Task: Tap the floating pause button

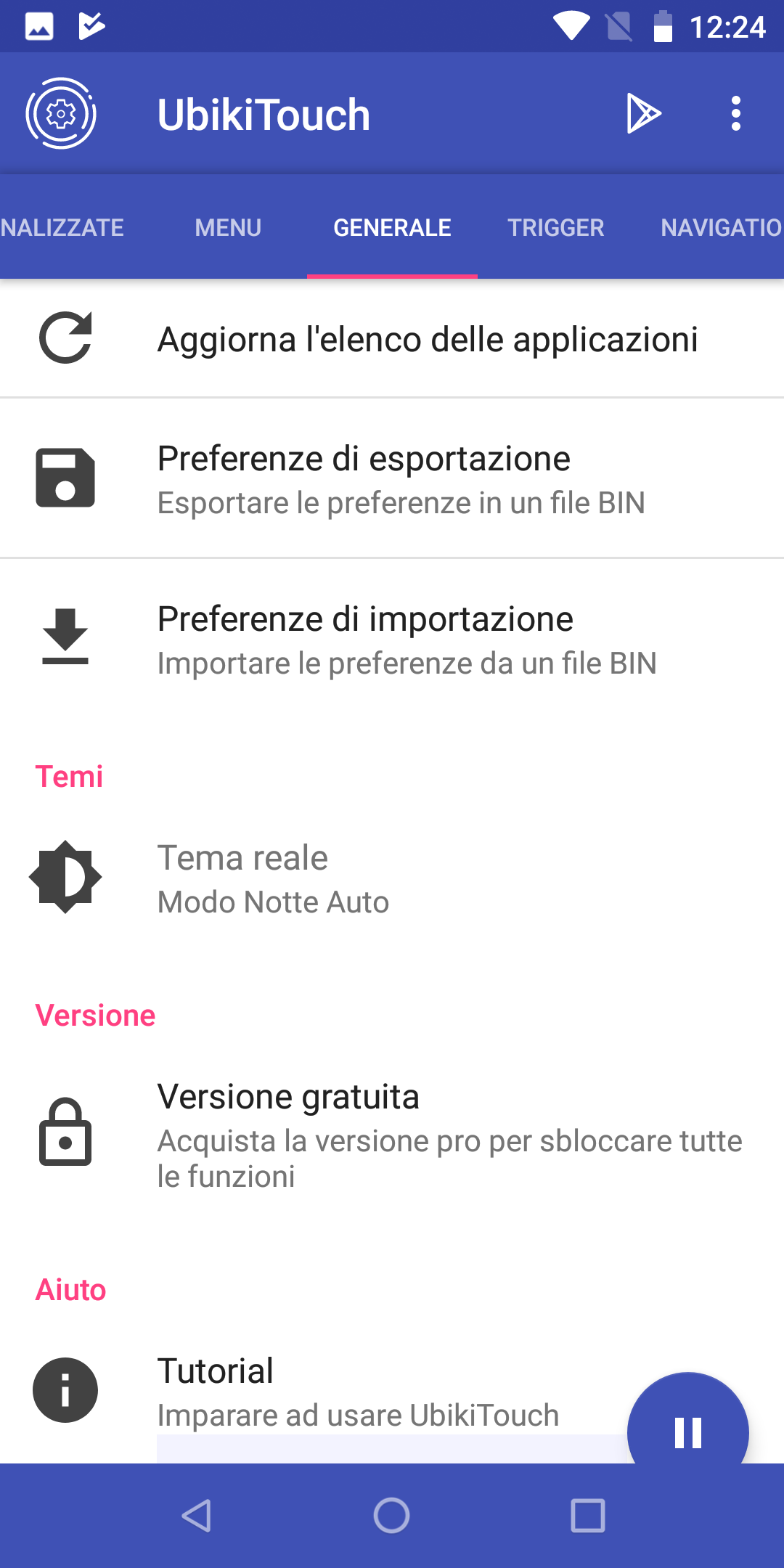Action: pyautogui.click(x=687, y=1432)
